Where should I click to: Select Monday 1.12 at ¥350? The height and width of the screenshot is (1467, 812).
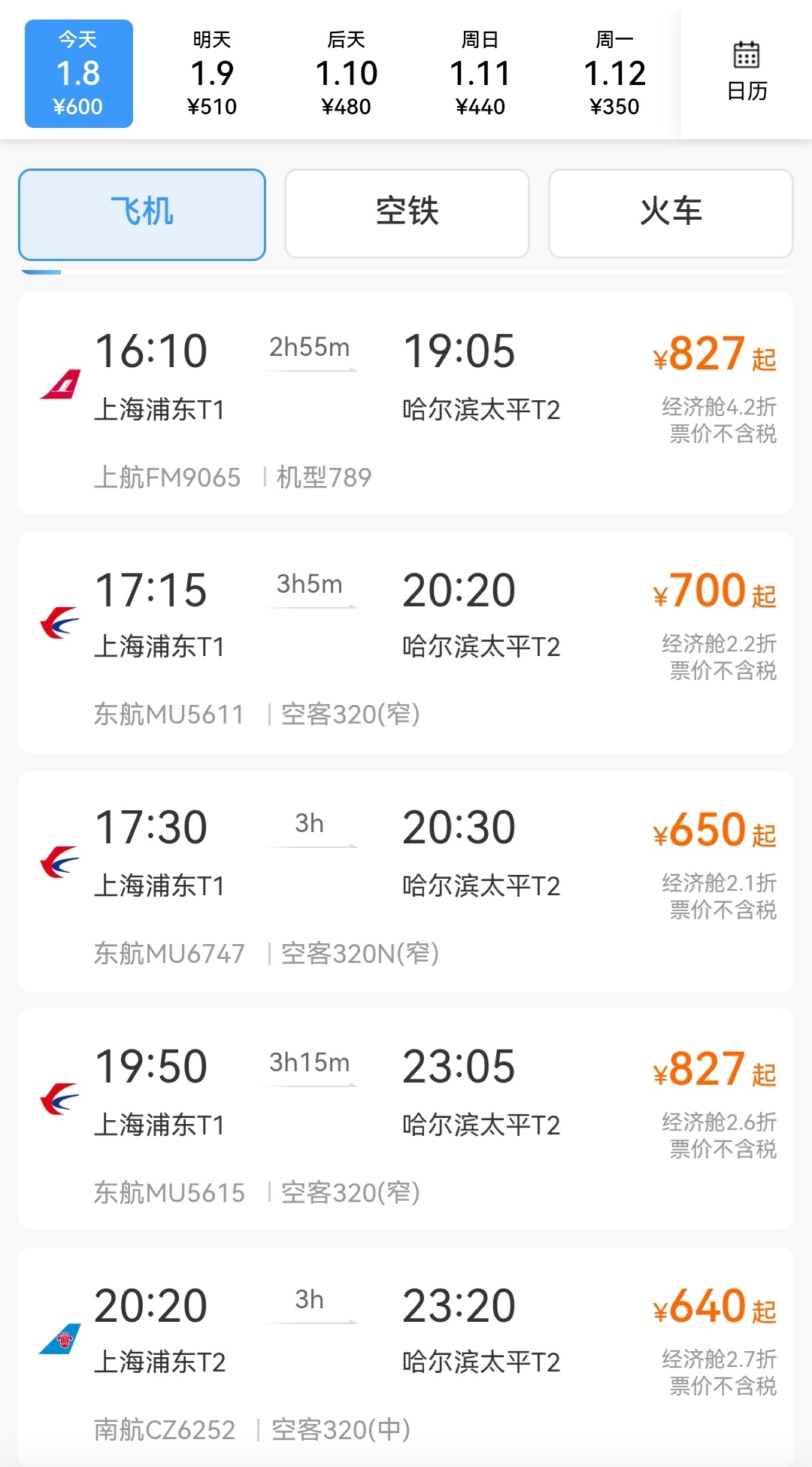coord(614,74)
